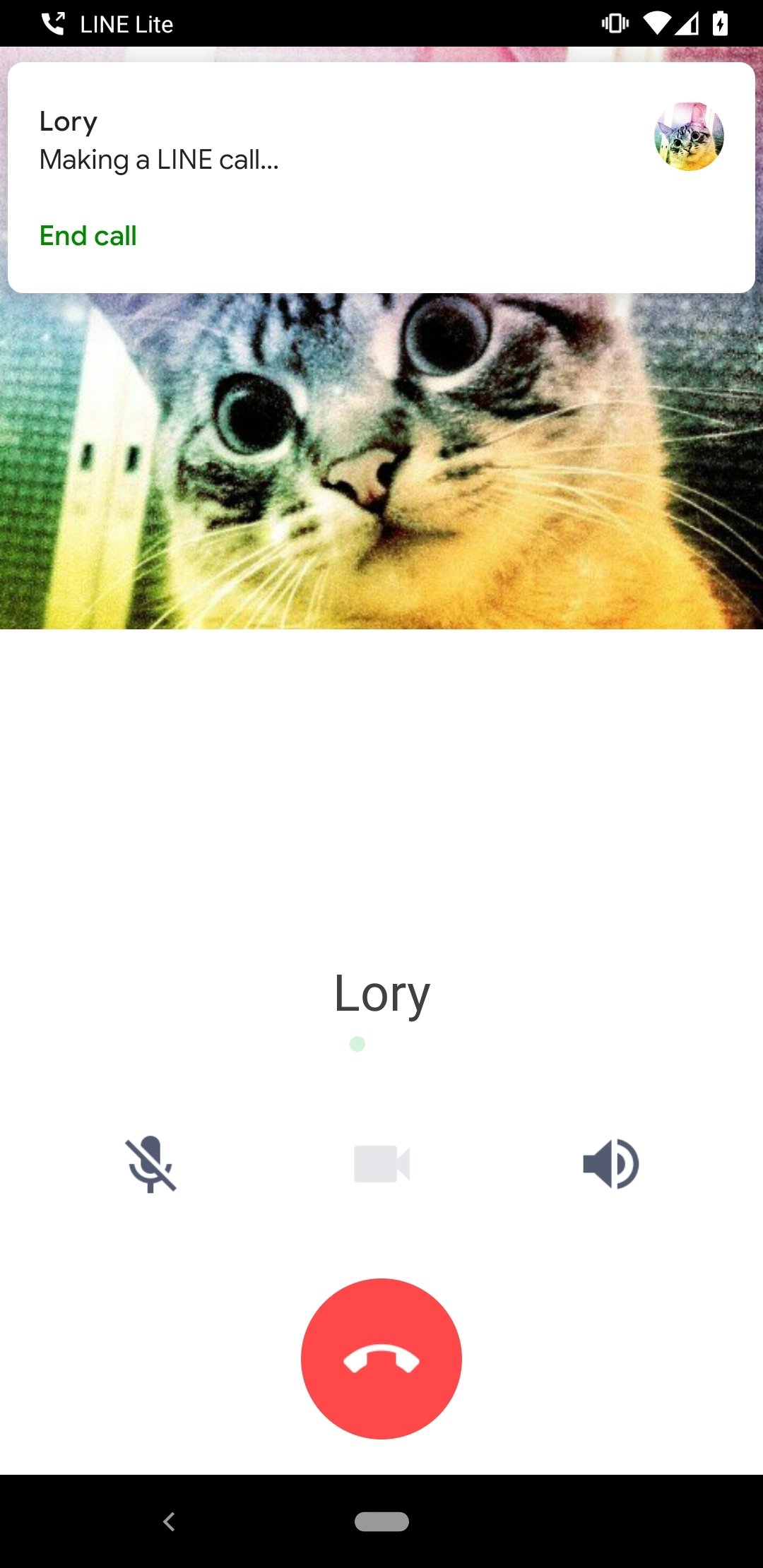Turn on the video camera
Image resolution: width=763 pixels, height=1568 pixels.
[x=381, y=1163]
